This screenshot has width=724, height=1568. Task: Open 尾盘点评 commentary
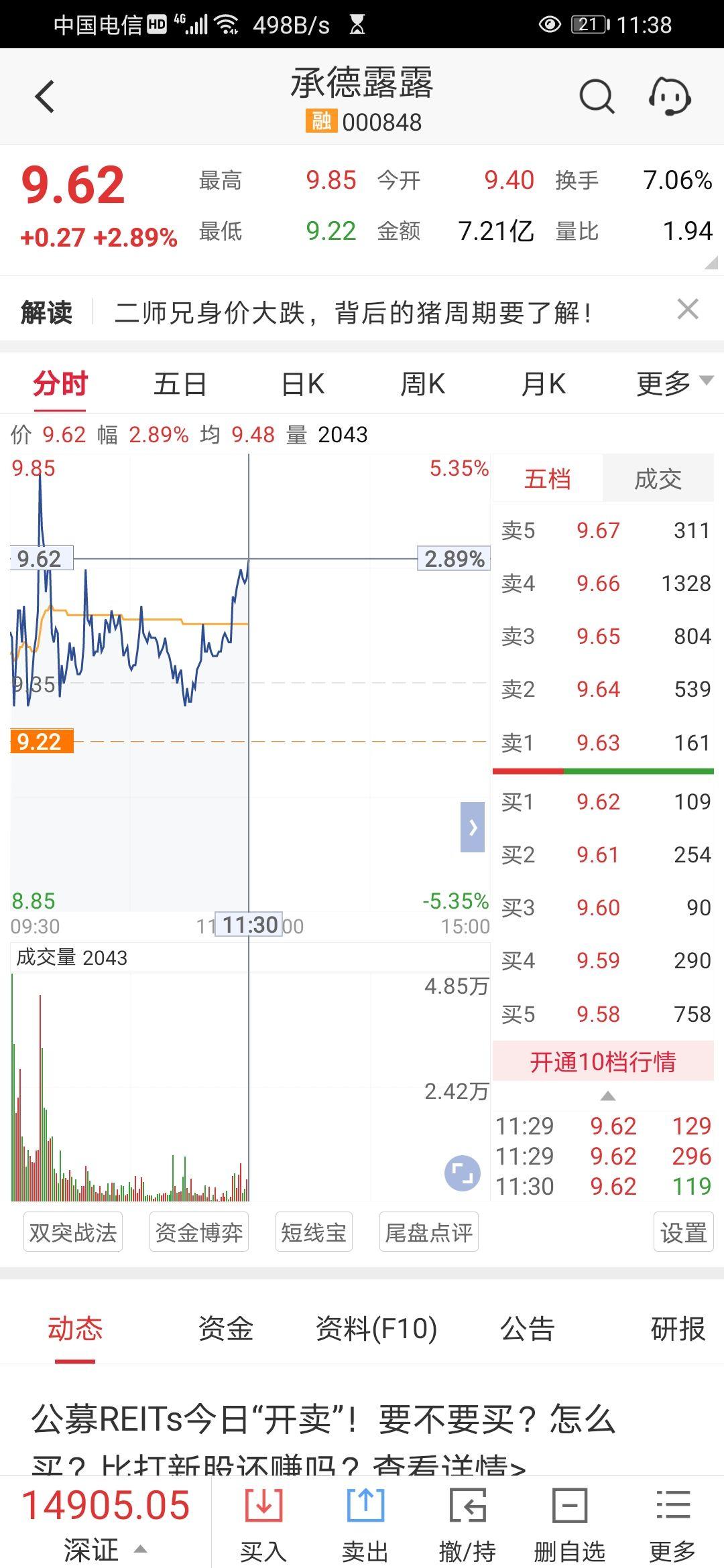pyautogui.click(x=428, y=1232)
